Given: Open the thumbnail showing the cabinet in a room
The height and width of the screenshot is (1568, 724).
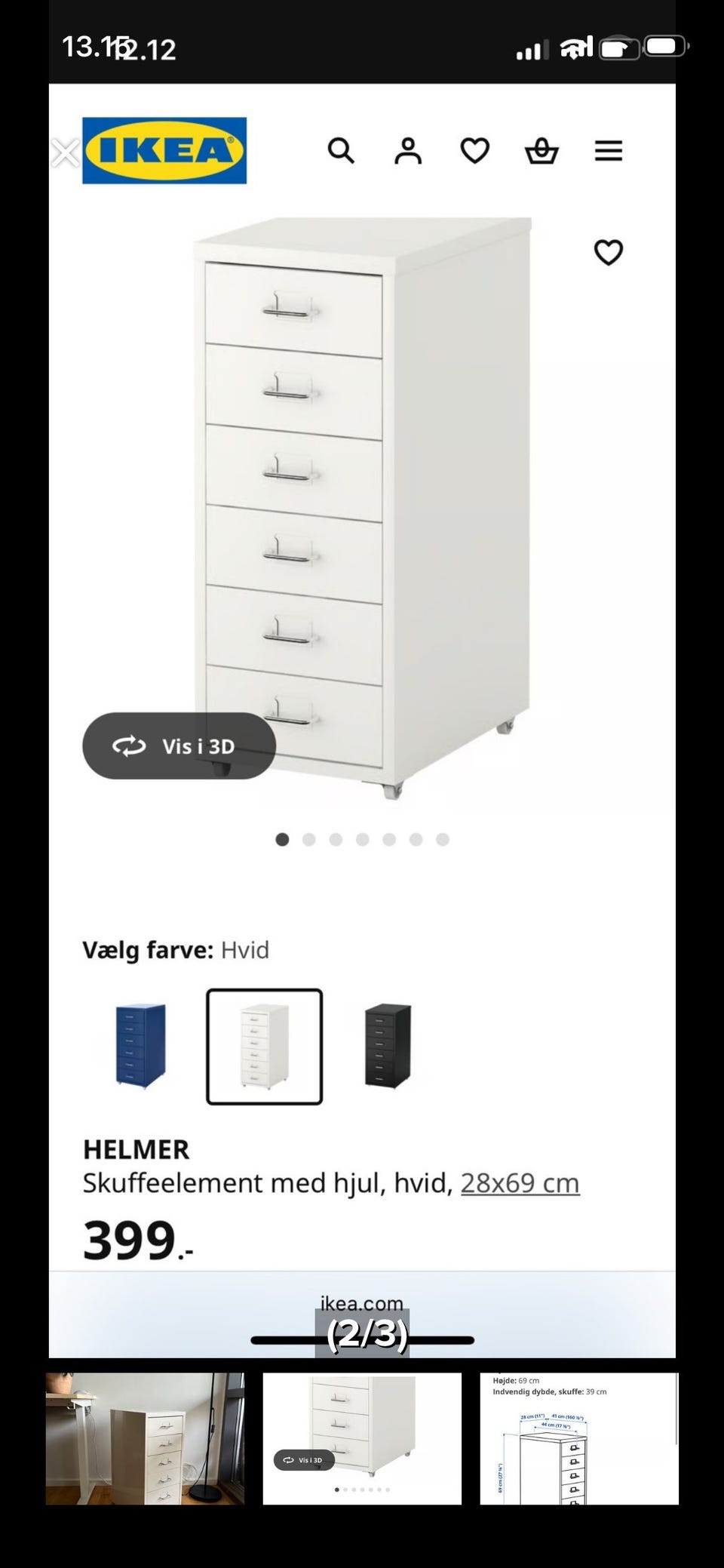Looking at the screenshot, I should [x=145, y=1438].
